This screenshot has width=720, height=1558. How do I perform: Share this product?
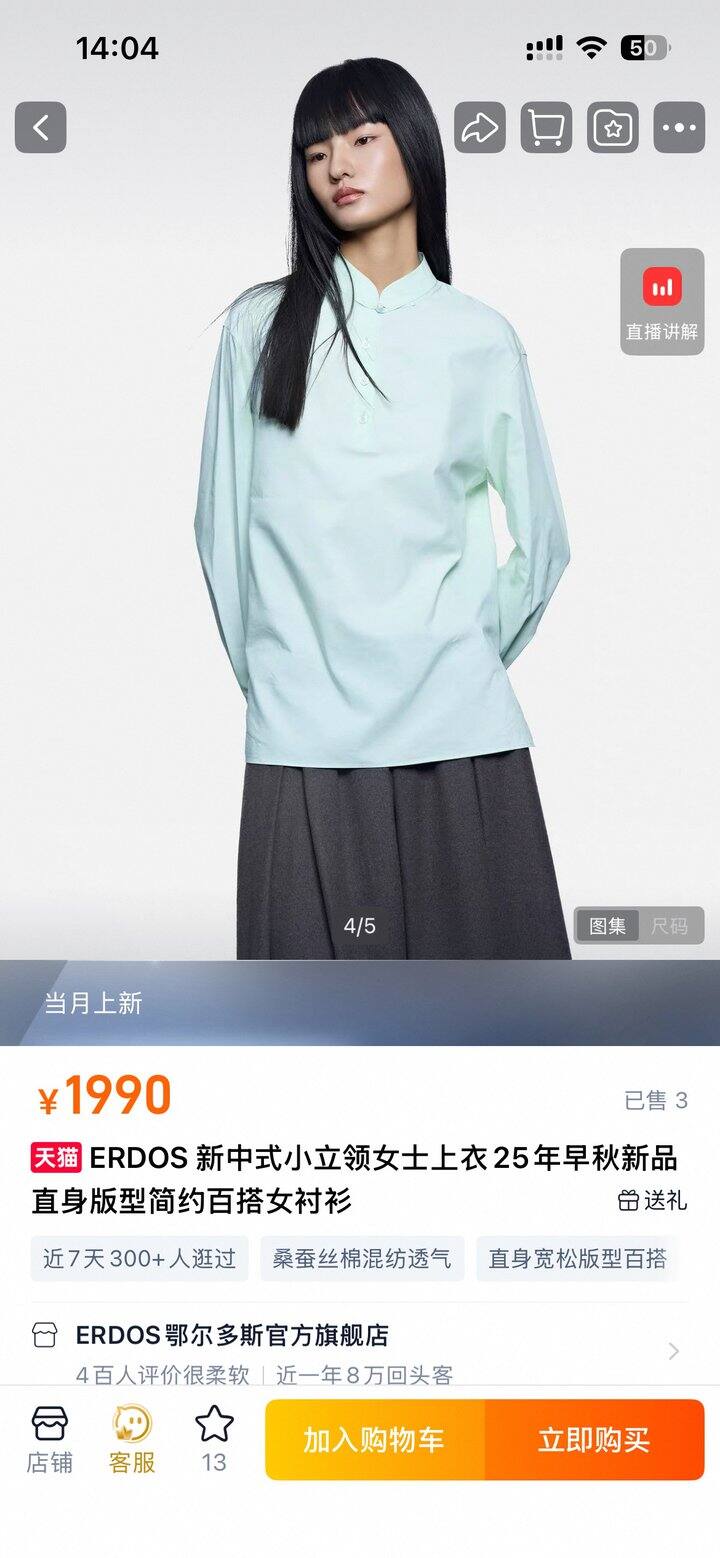coord(480,128)
